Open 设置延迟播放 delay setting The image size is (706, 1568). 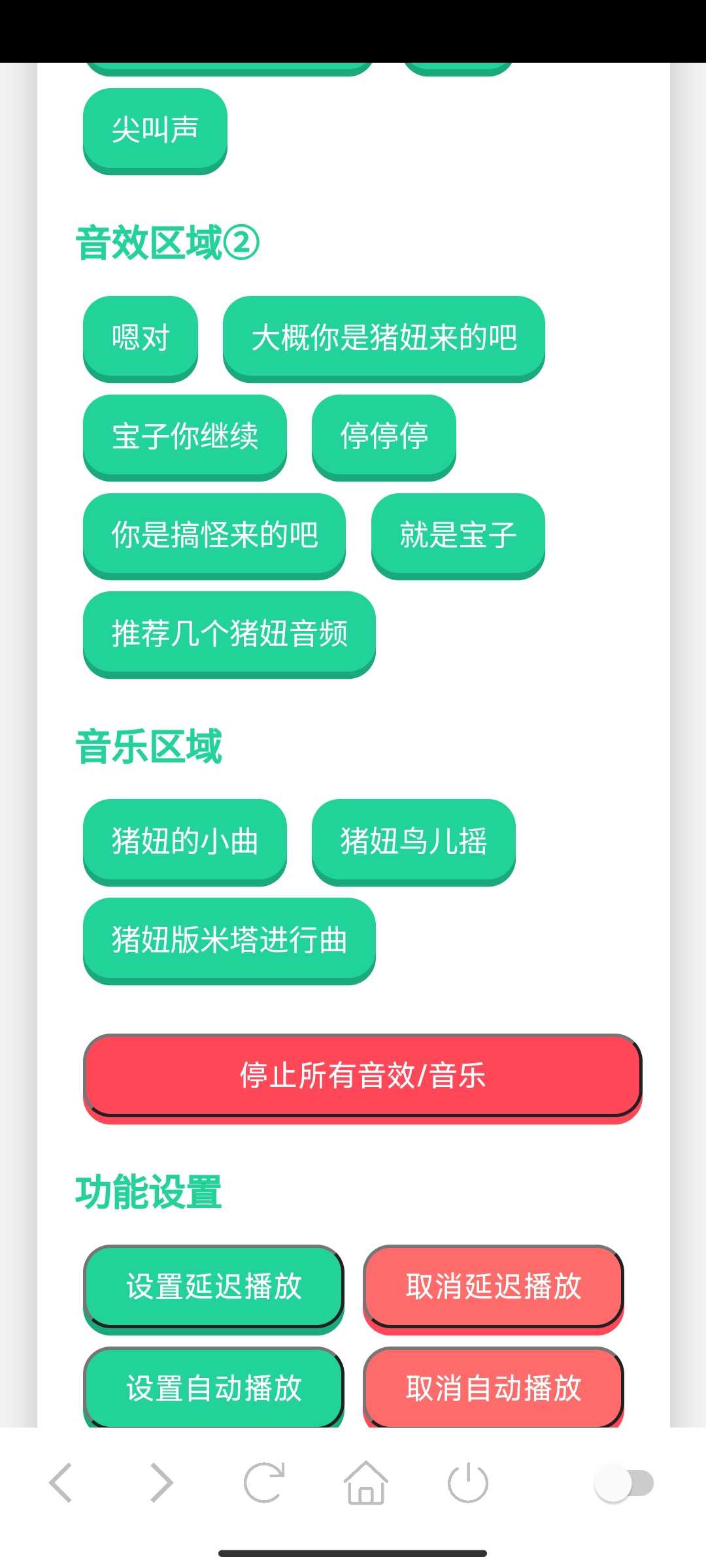pyautogui.click(x=214, y=1286)
